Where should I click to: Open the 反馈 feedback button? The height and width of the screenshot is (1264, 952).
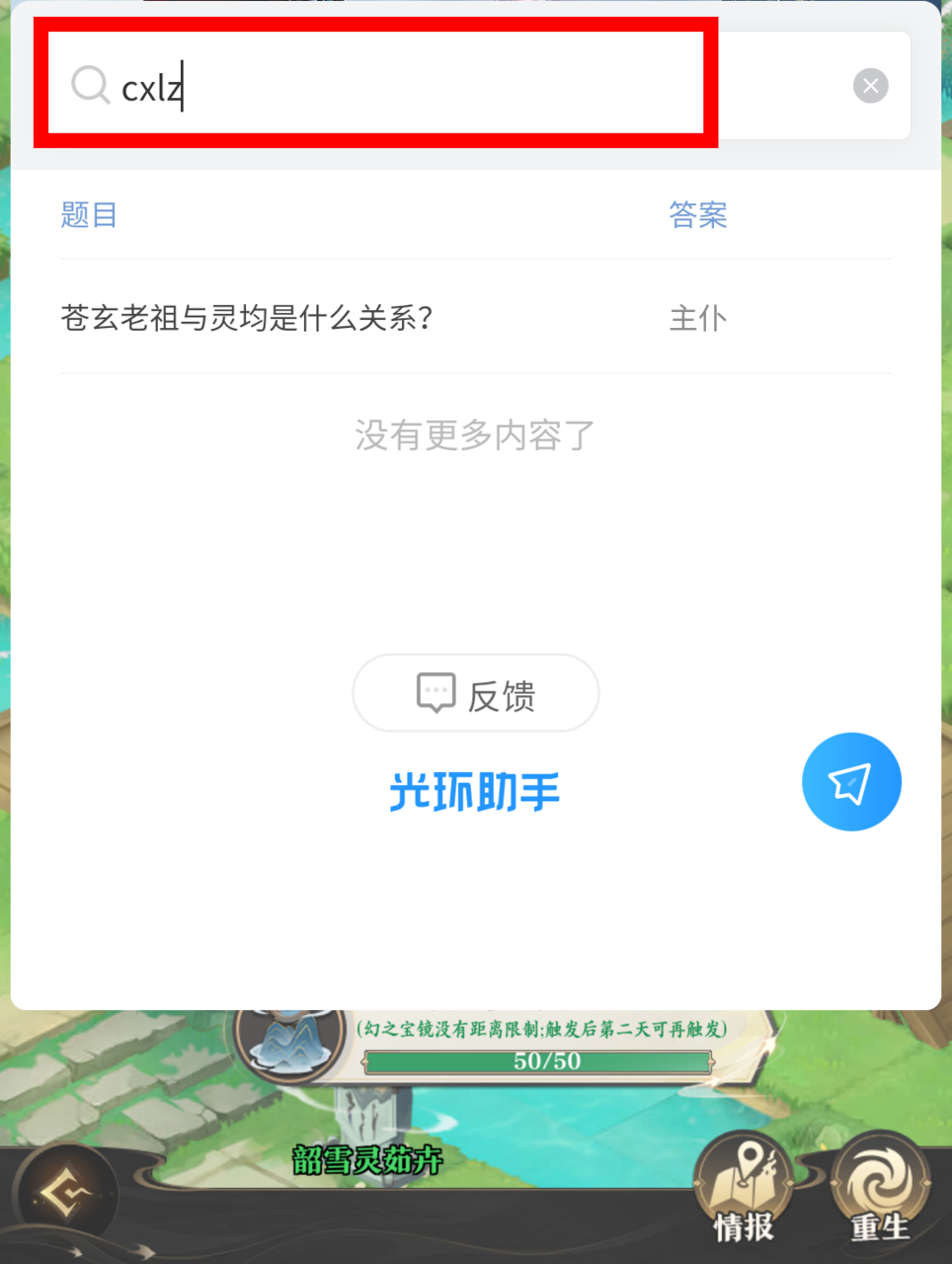[476, 693]
